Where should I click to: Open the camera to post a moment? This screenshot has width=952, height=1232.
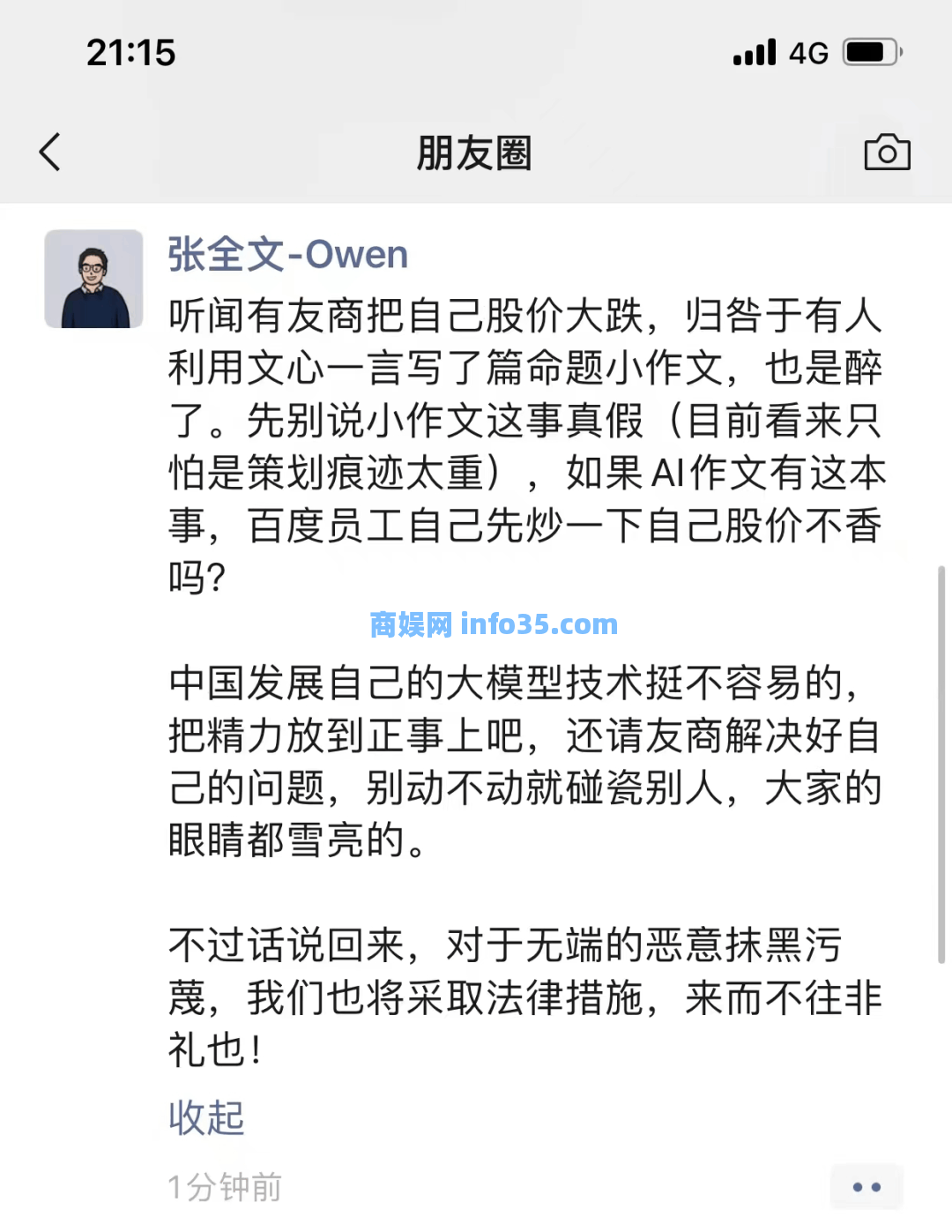887,153
